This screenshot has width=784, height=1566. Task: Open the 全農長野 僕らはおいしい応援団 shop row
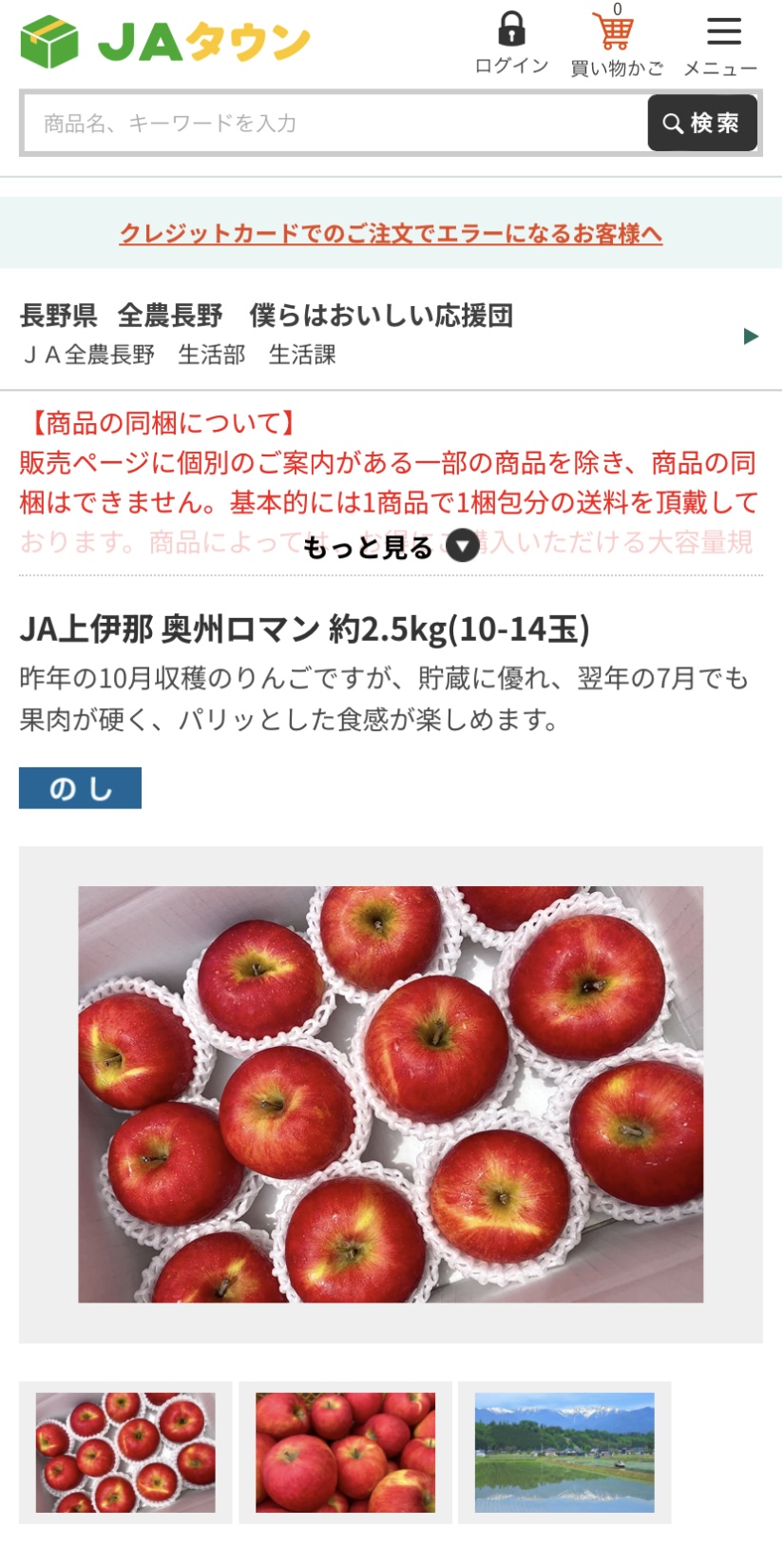pos(391,334)
